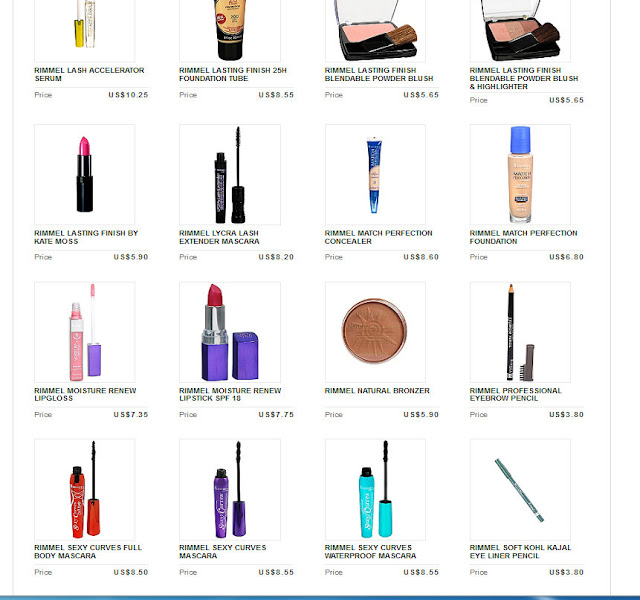This screenshot has width=640, height=600.
Task: Open Rimmel Lasting Finish by Kate Moss
Action: [x=84, y=174]
